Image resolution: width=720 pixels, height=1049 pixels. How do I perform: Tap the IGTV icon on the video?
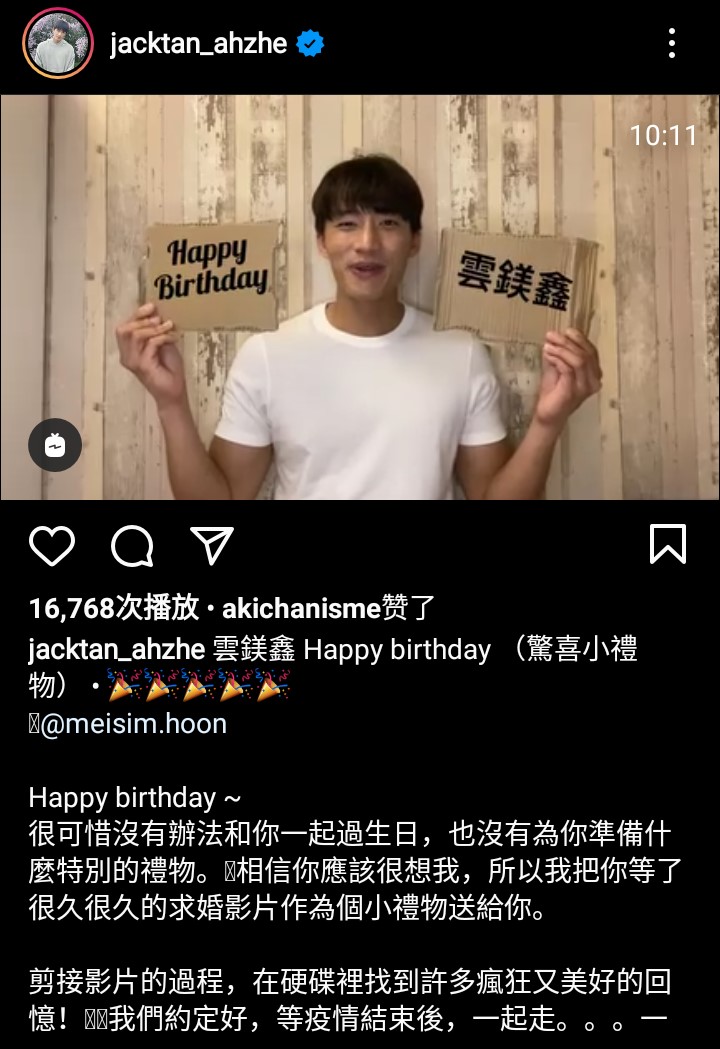[55, 445]
